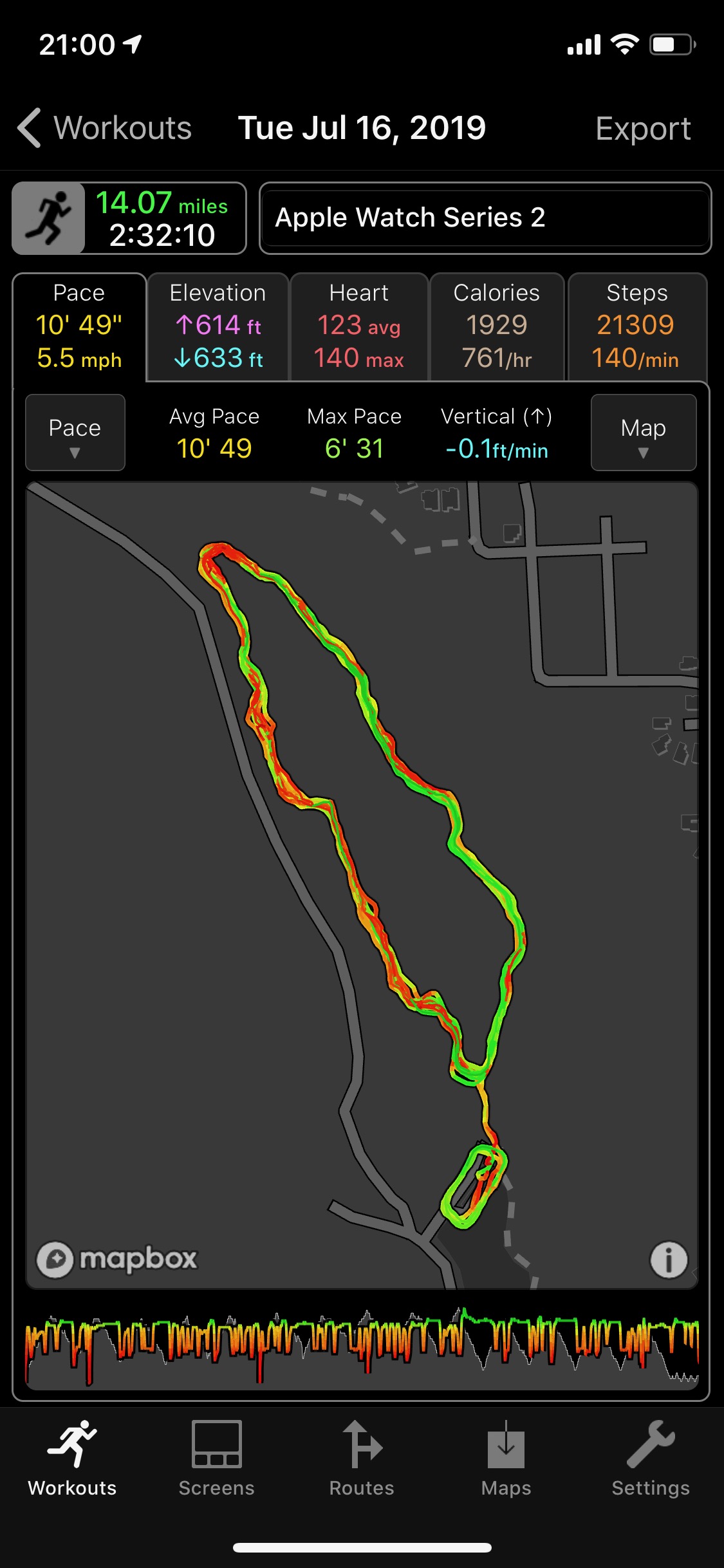The width and height of the screenshot is (724, 1568).
Task: Open the Steps tab
Action: [637, 326]
